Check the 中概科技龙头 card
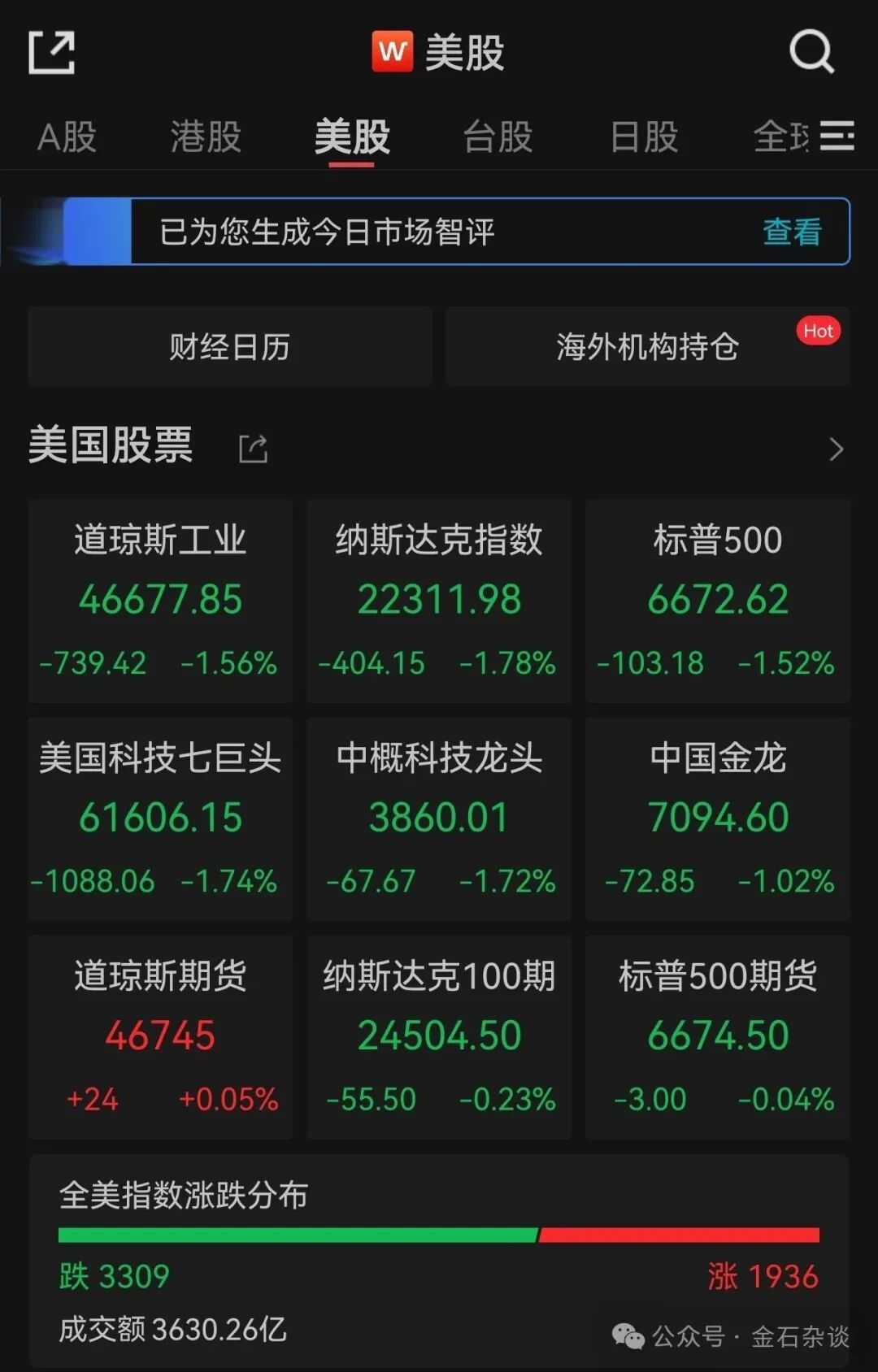This screenshot has height=1372, width=878. point(439,818)
